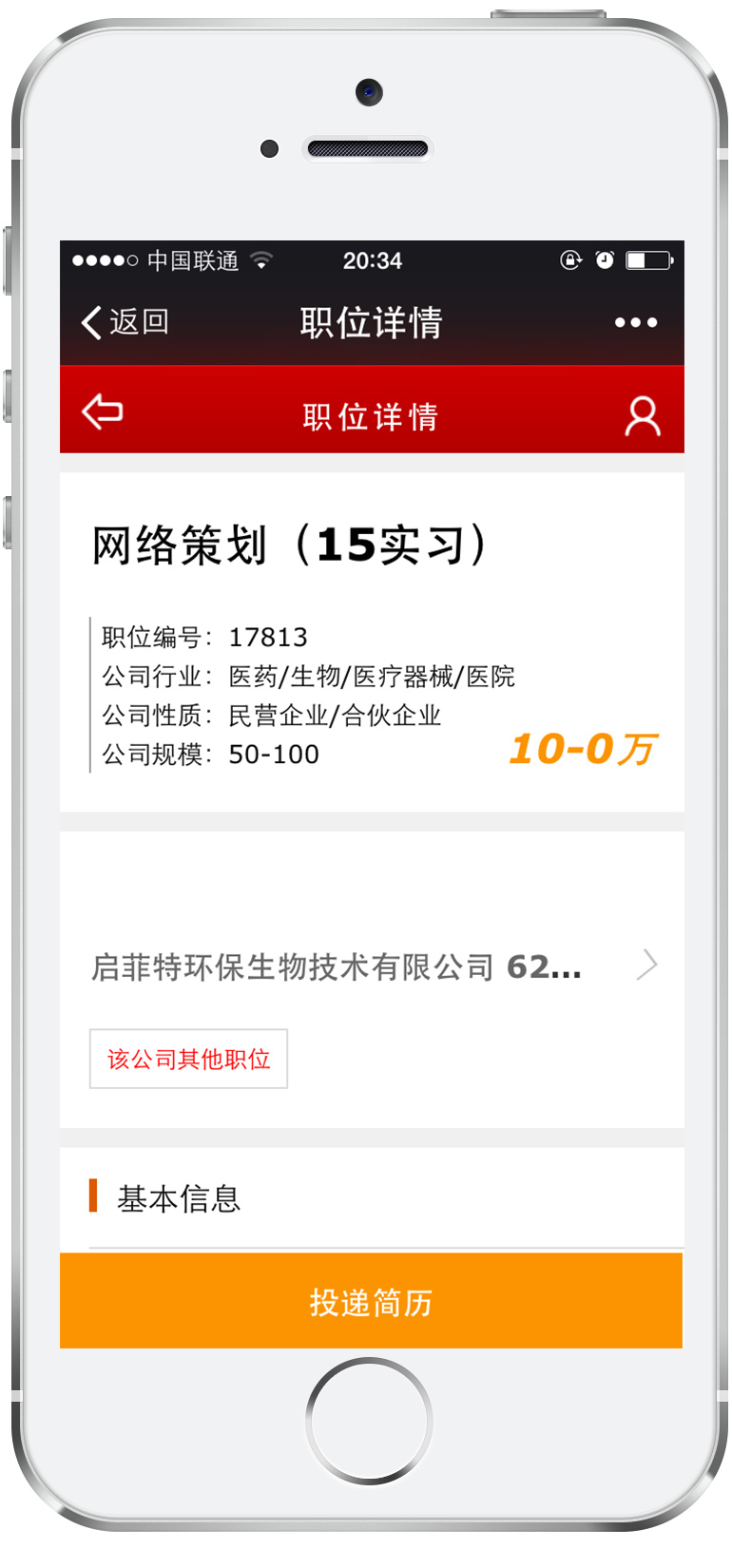
Task: Tap the back arrow in red bar
Action: point(103,412)
